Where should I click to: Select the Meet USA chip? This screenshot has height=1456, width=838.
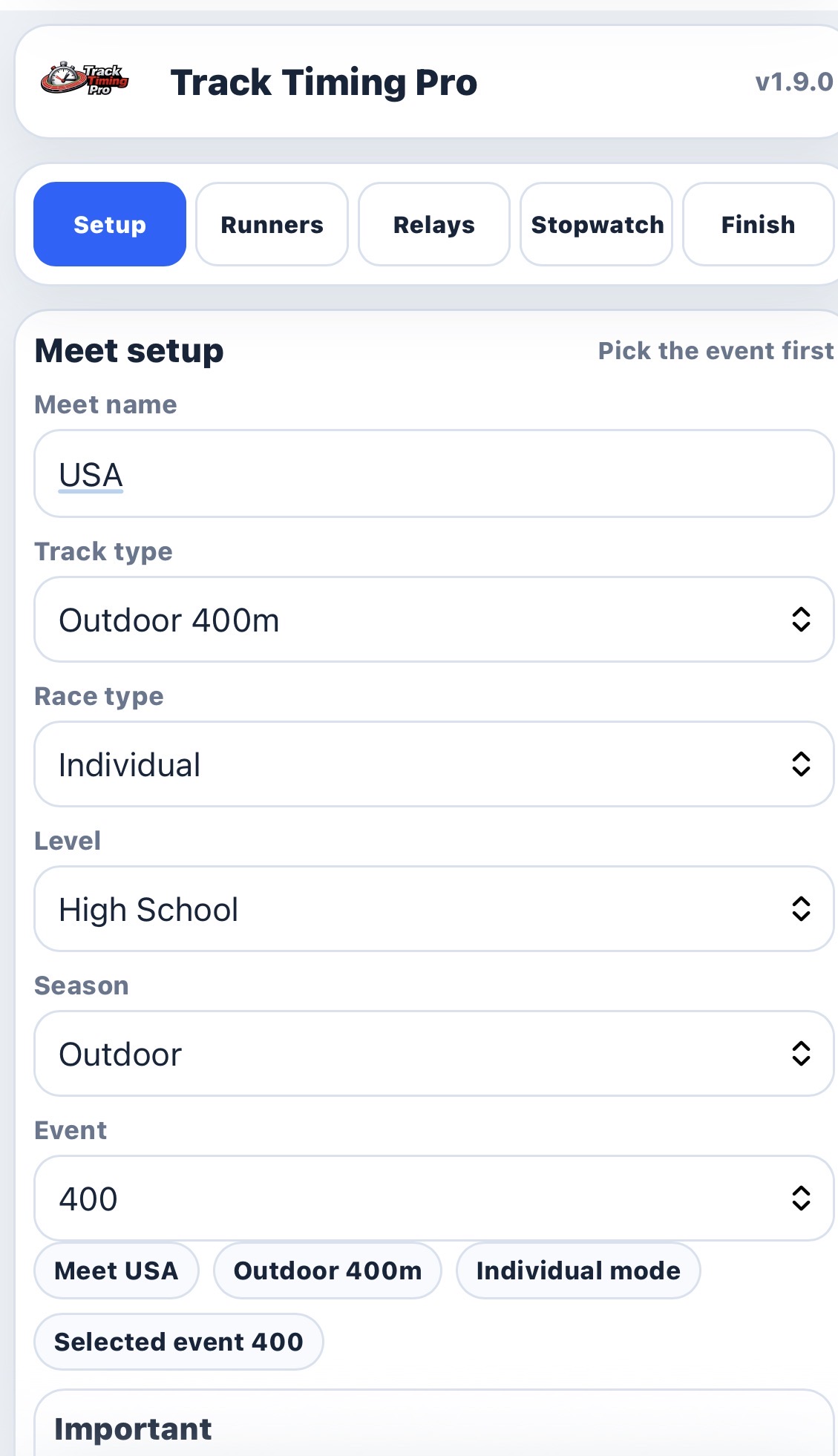pyautogui.click(x=116, y=1270)
